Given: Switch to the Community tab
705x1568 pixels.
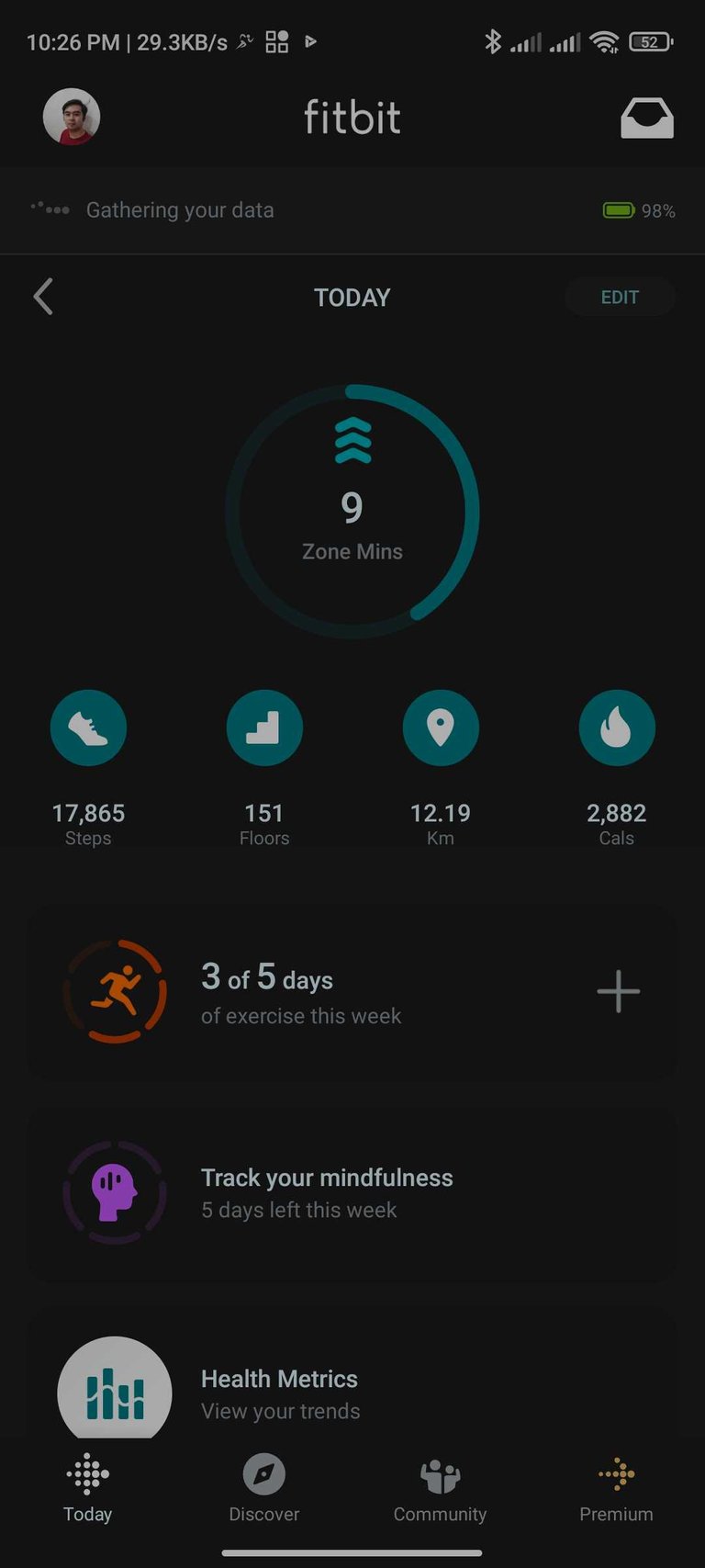Looking at the screenshot, I should point(441,1489).
